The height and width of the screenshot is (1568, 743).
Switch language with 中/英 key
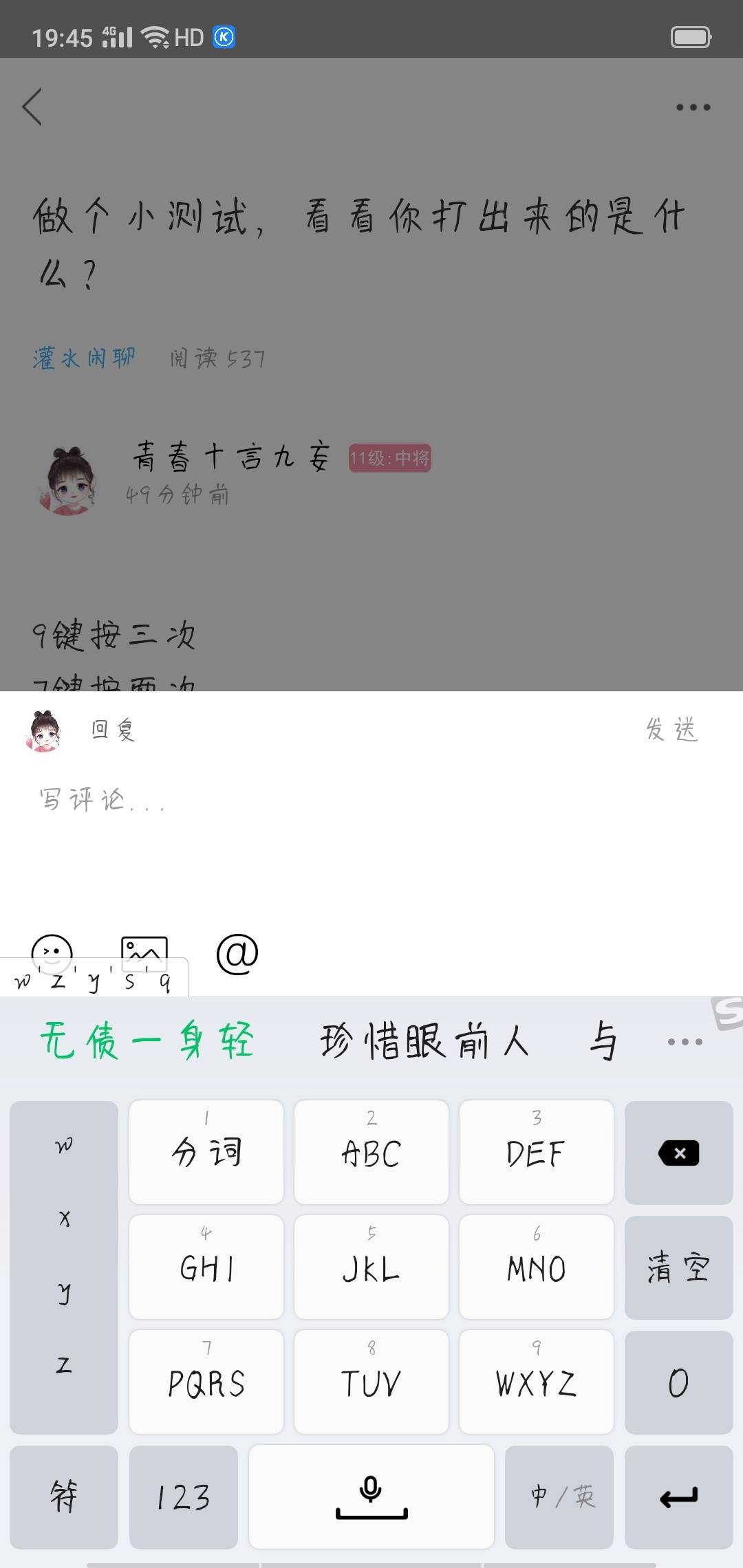[559, 1496]
